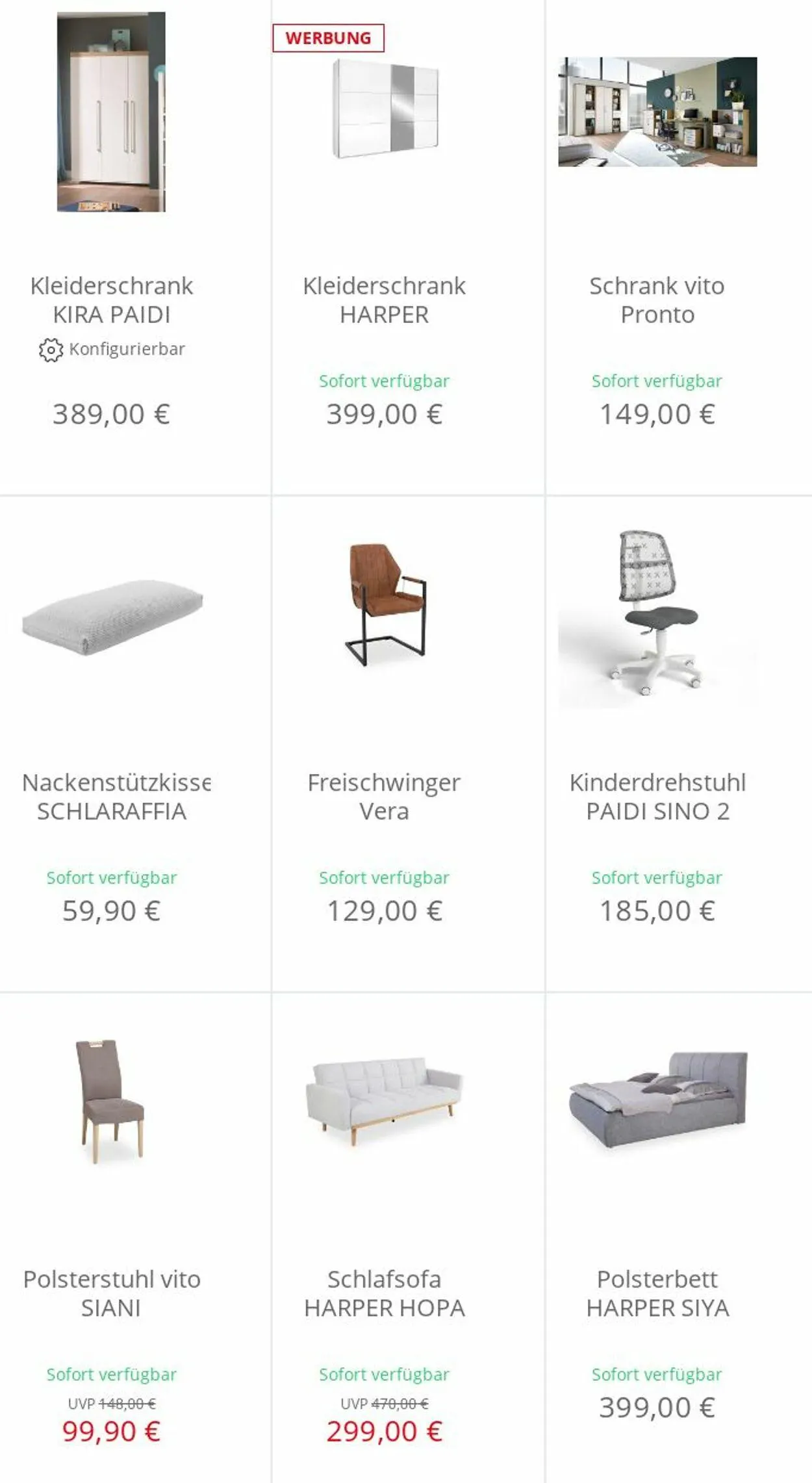View the sponsored Kleiderschrank HARPER wardrobe
This screenshot has width=812, height=1483.
[384, 300]
